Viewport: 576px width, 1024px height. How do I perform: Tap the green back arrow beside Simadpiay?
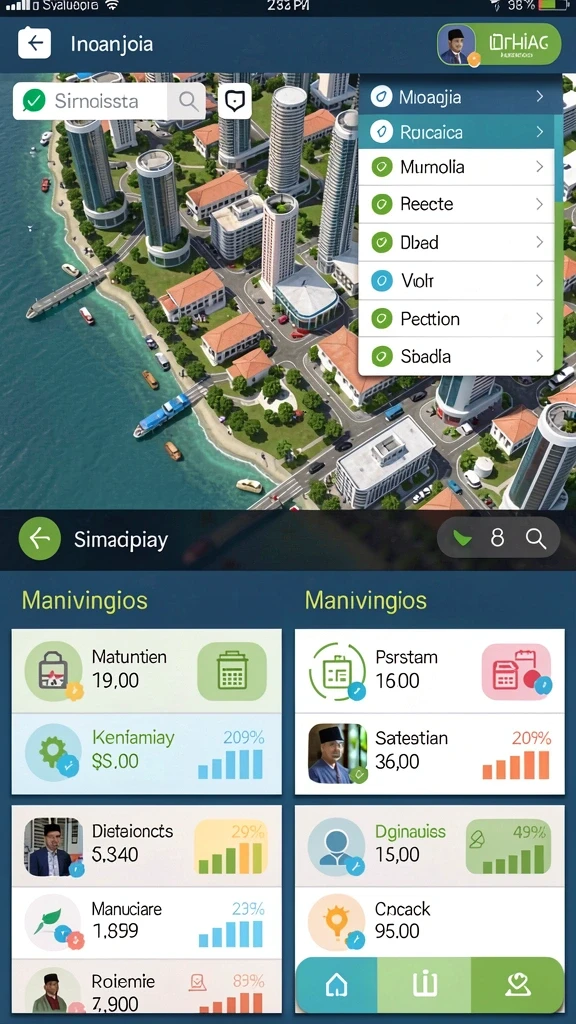tap(40, 539)
